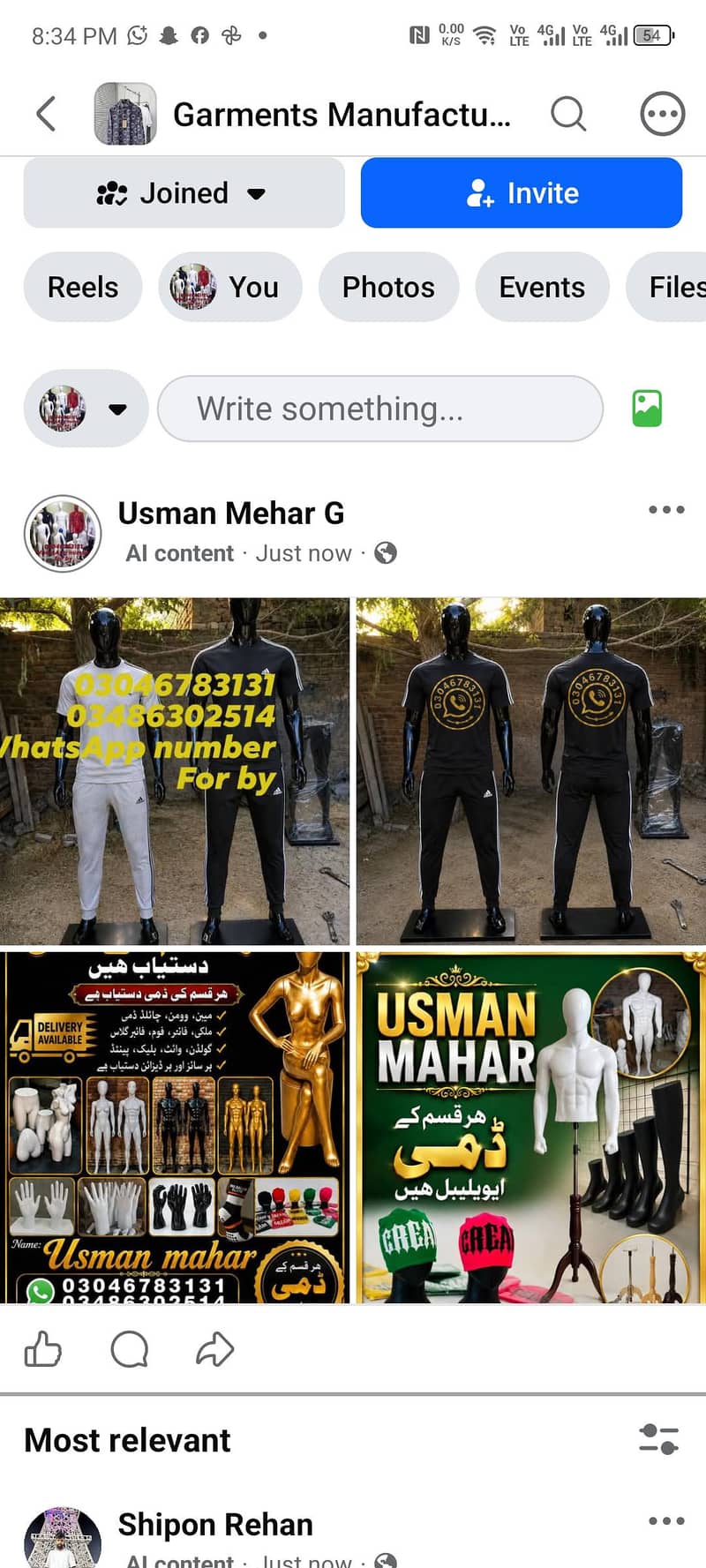The image size is (706, 1568).
Task: Open the group's more-options circle menu
Action: tap(662, 114)
